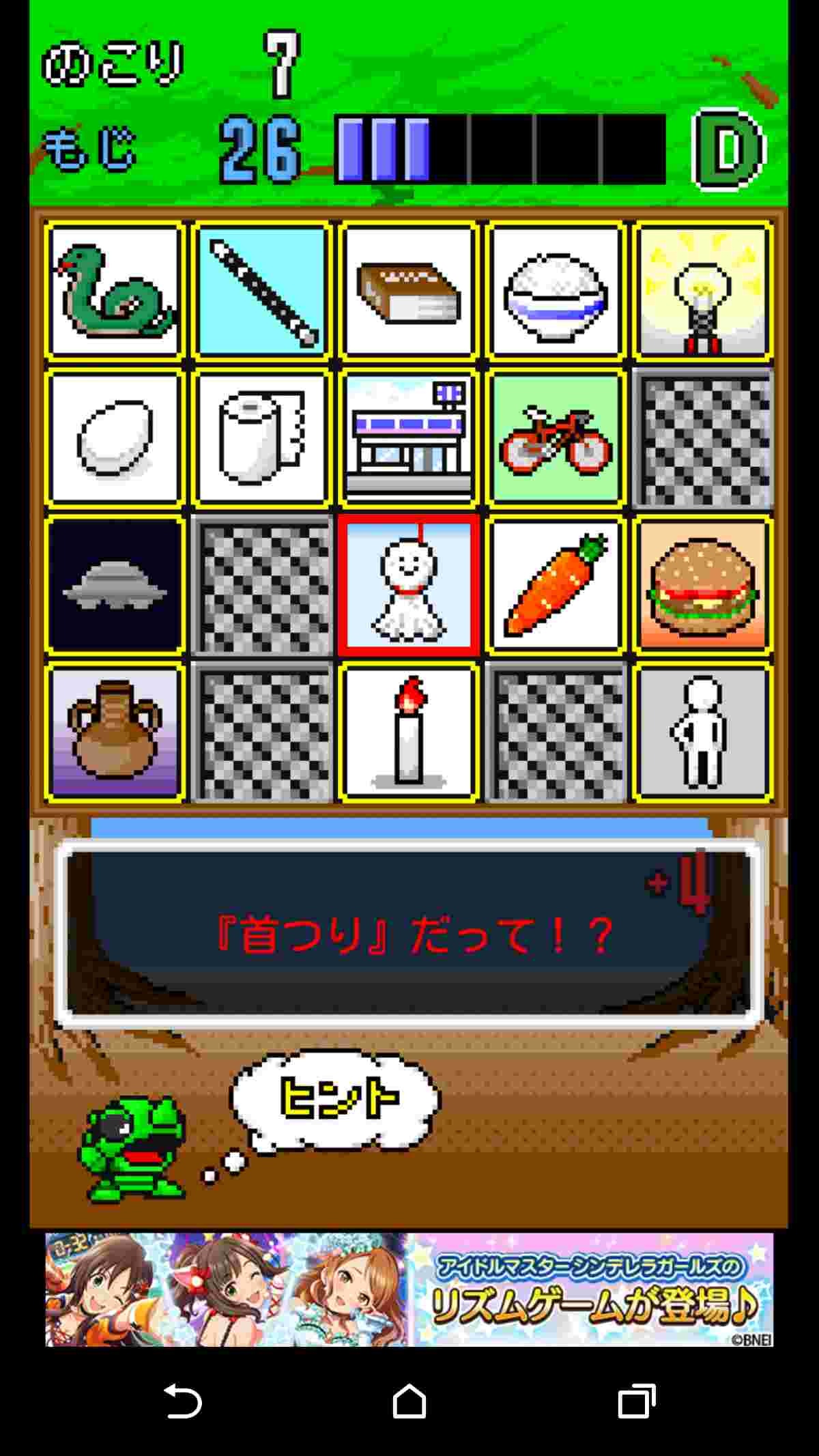This screenshot has width=819, height=1456.
Task: Choose the red bicycle tile
Action: (x=556, y=438)
